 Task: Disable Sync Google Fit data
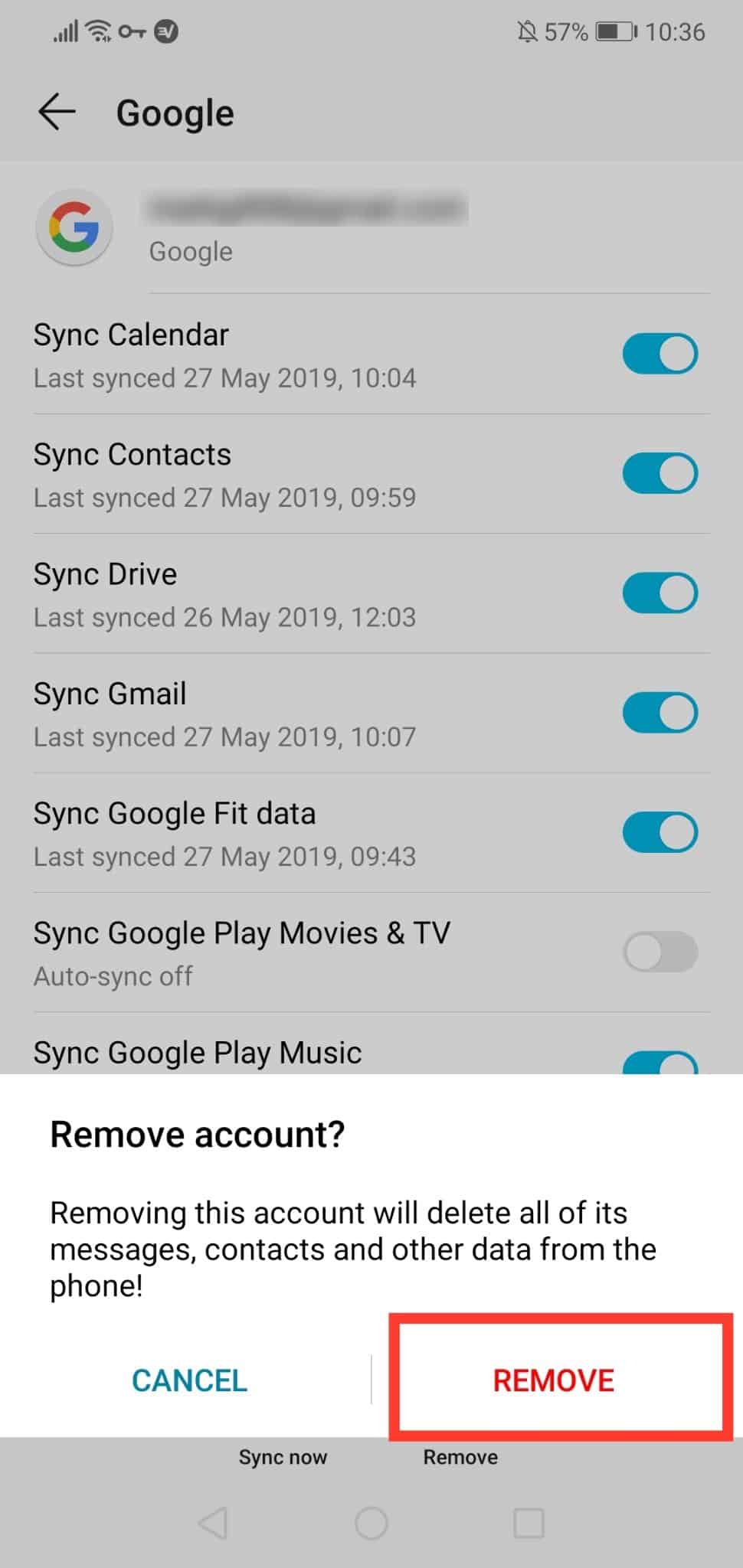coord(660,832)
